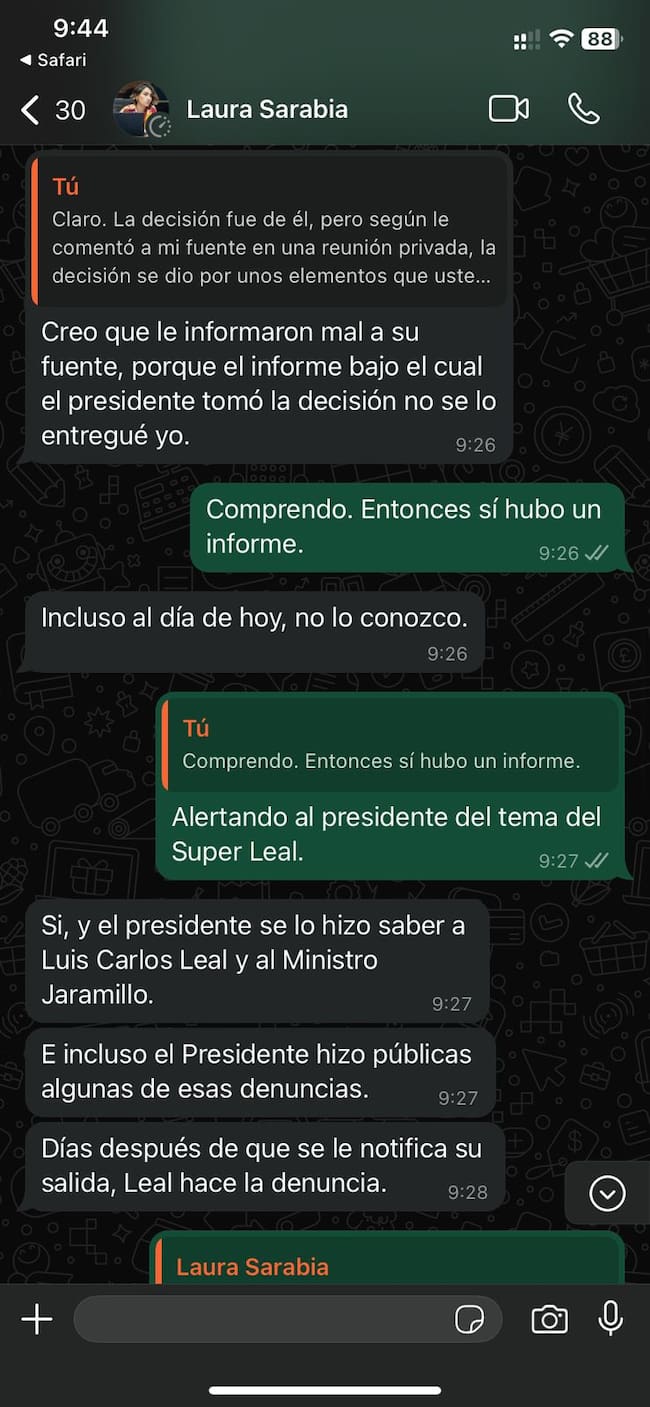Open the camera to take a photo
Image resolution: width=650 pixels, height=1407 pixels.
[549, 1319]
